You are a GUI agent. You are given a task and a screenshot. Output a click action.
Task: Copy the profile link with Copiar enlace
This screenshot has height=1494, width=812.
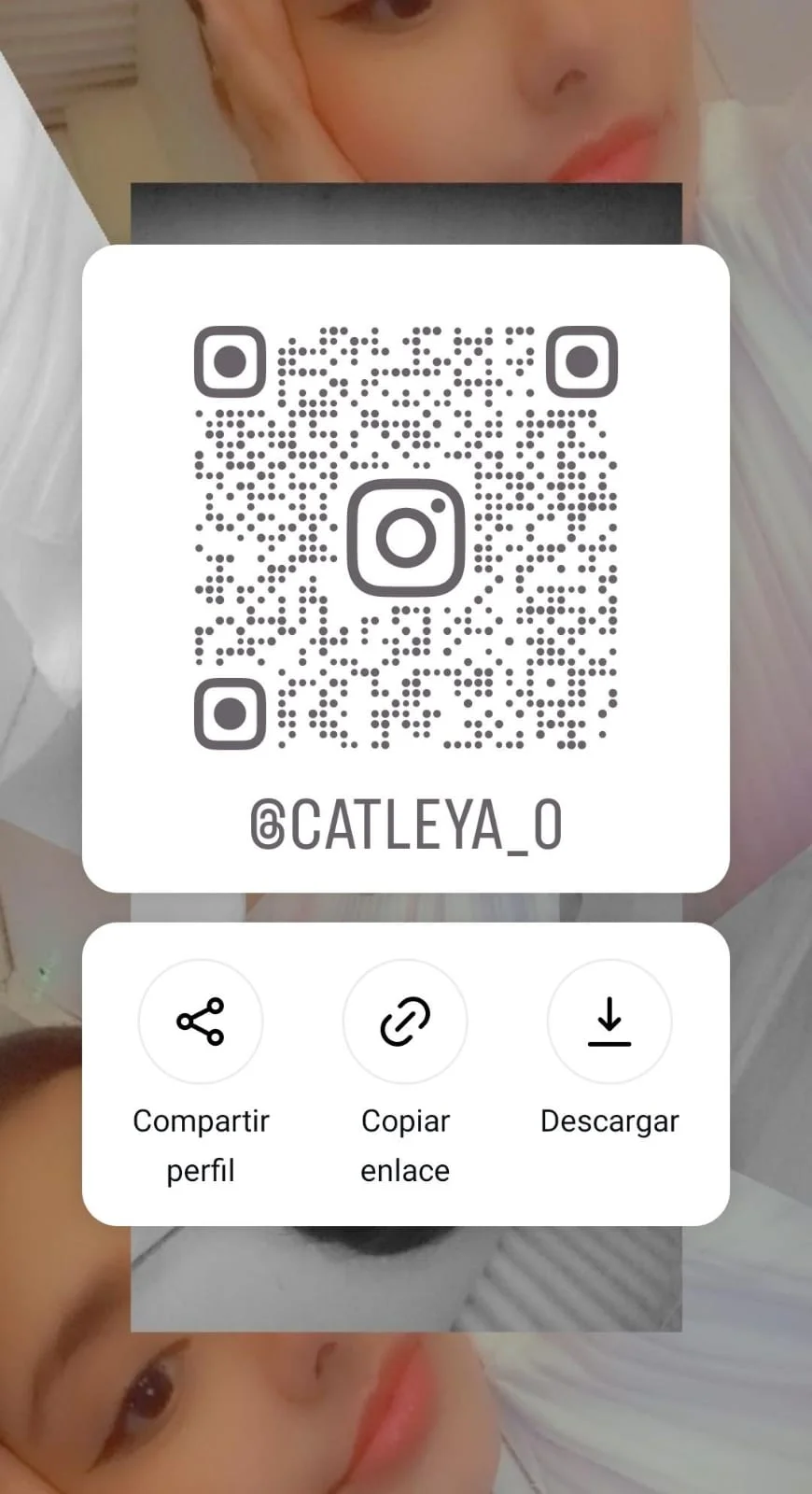tap(405, 1022)
